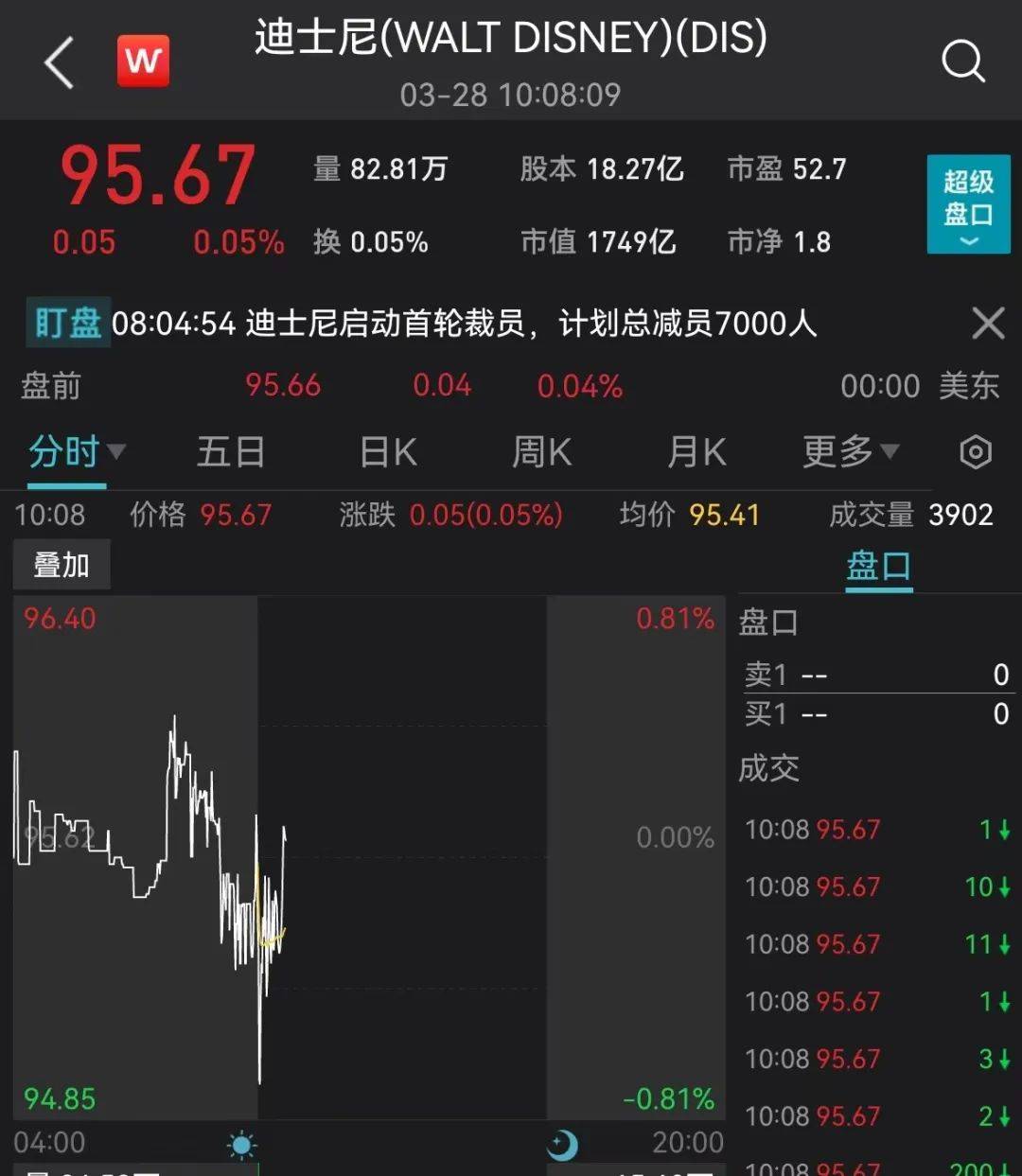The height and width of the screenshot is (1176, 1022).
Task: Open the 更多 chart options dropdown
Action: click(849, 452)
